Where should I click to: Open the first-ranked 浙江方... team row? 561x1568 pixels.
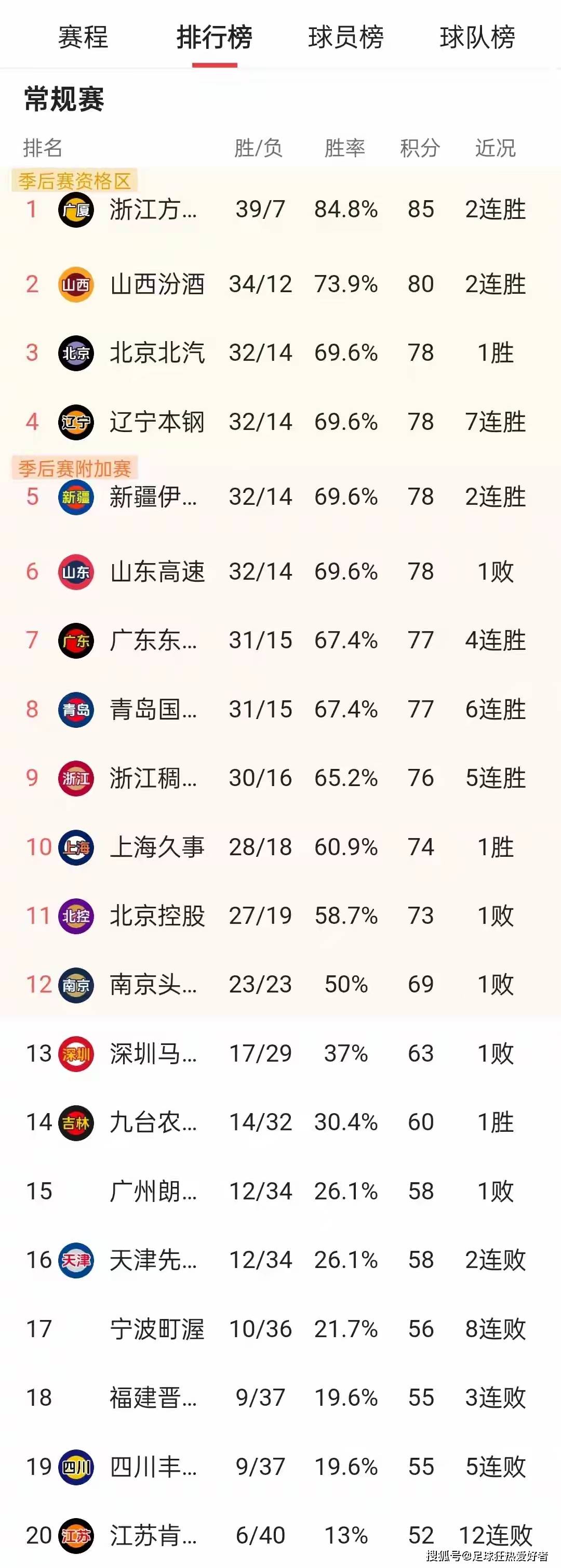coord(153,210)
